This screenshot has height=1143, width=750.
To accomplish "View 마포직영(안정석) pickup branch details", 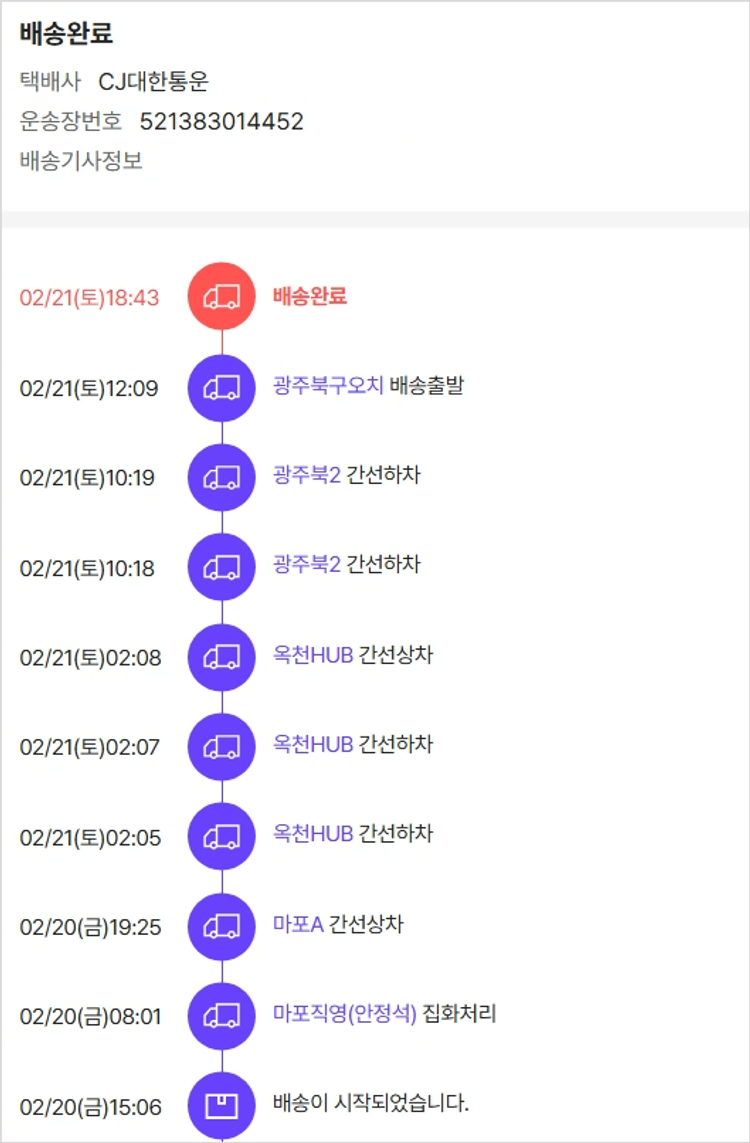I will [x=344, y=1014].
